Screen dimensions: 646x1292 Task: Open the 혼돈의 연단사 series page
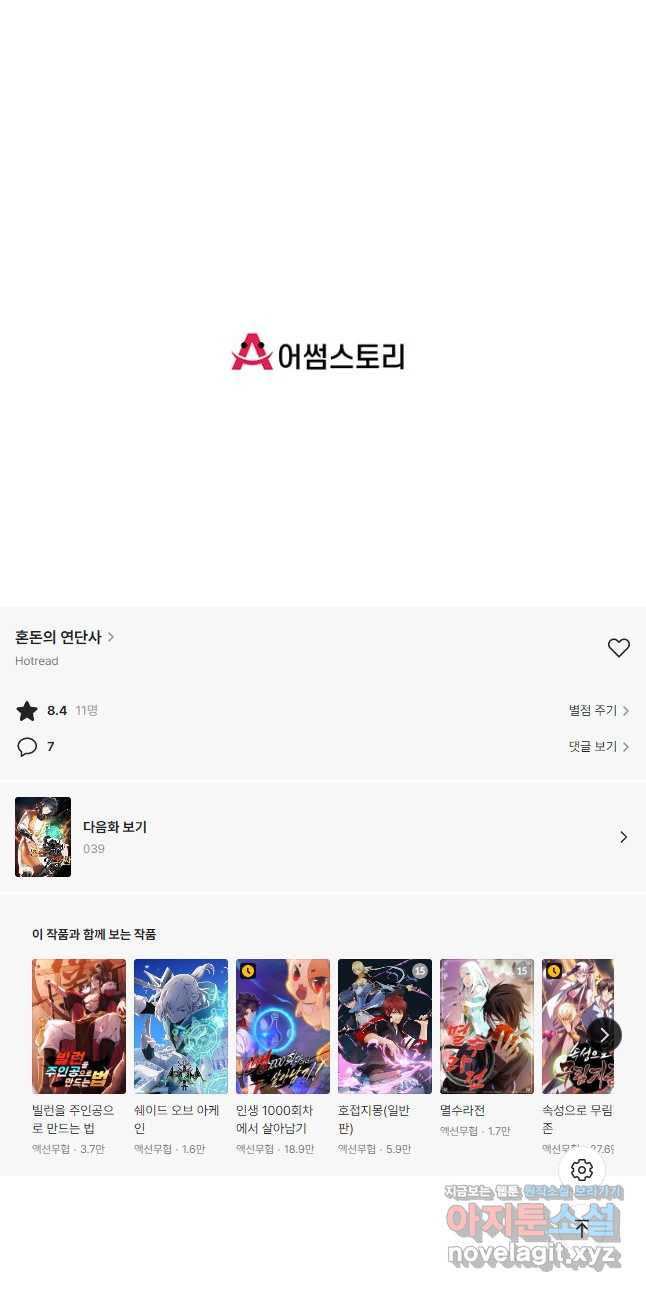click(64, 637)
